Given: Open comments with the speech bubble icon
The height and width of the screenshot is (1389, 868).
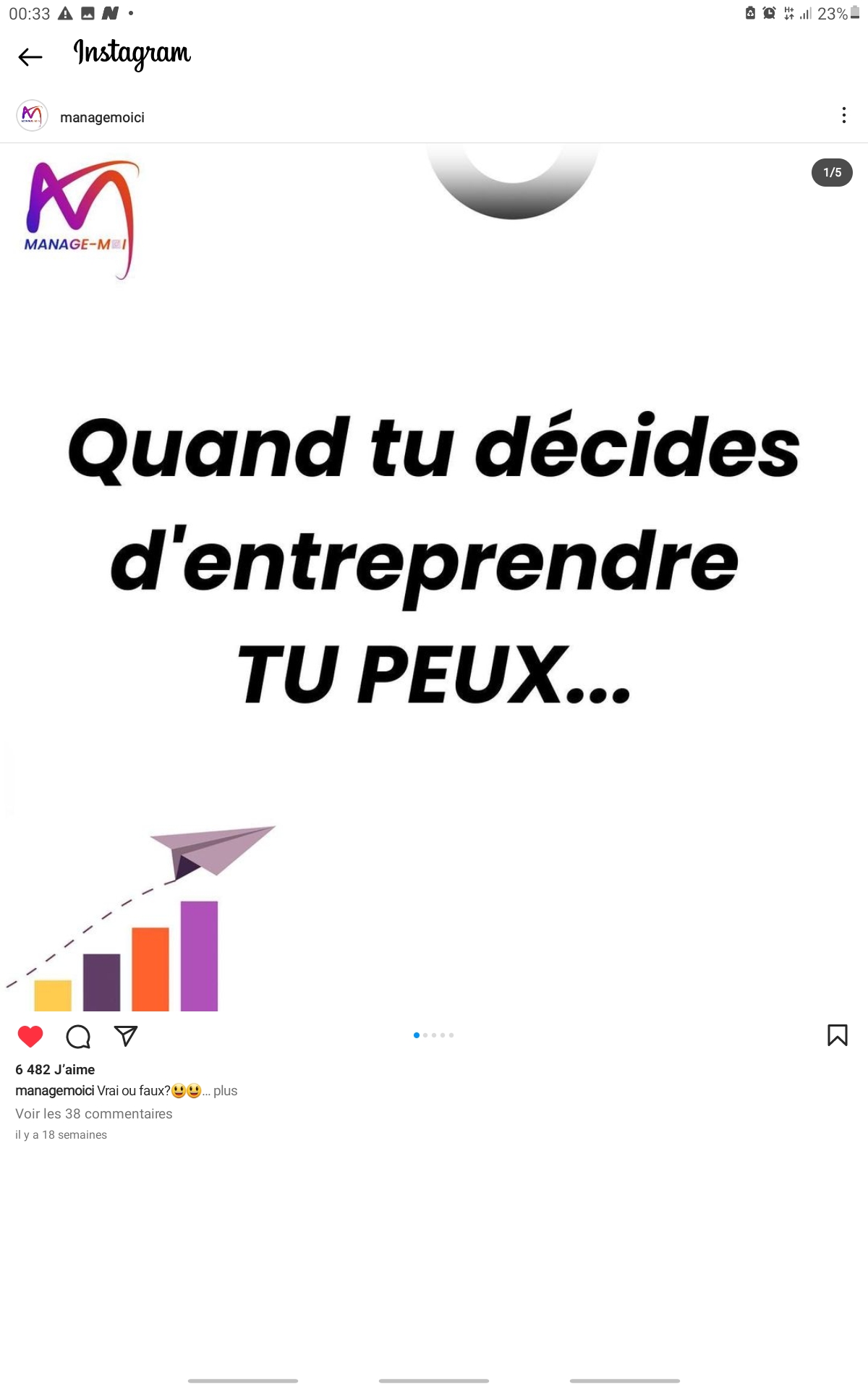Looking at the screenshot, I should (x=78, y=1036).
